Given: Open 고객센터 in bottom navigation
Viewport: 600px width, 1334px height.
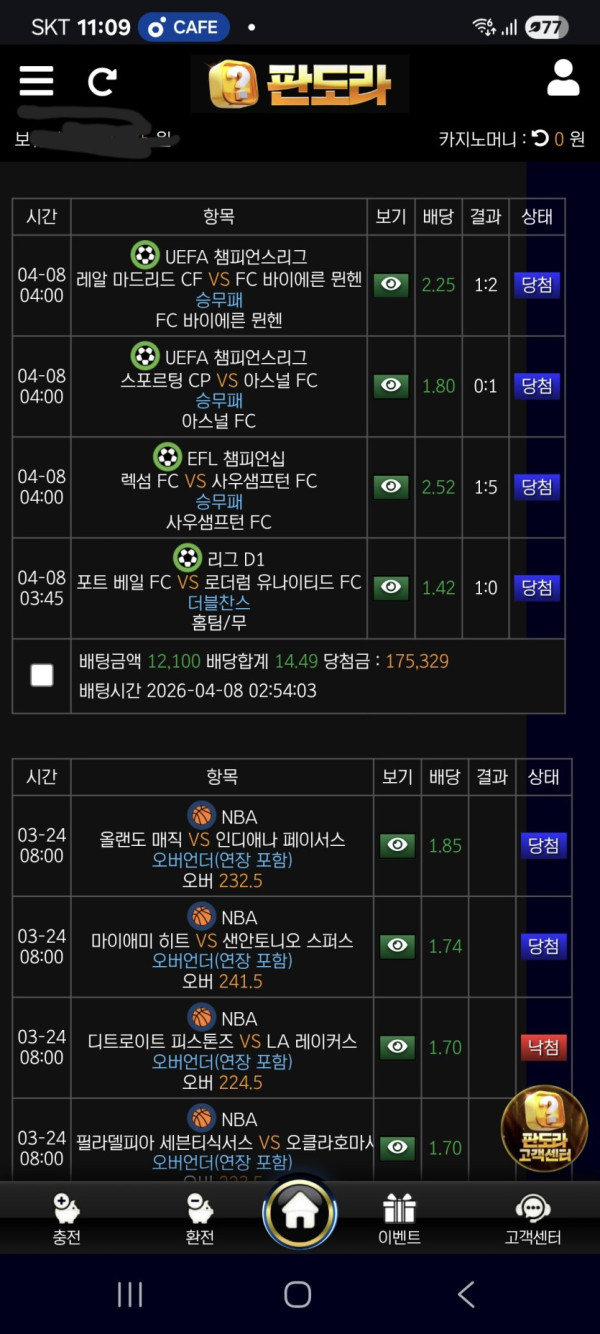Looking at the screenshot, I should coord(532,1218).
